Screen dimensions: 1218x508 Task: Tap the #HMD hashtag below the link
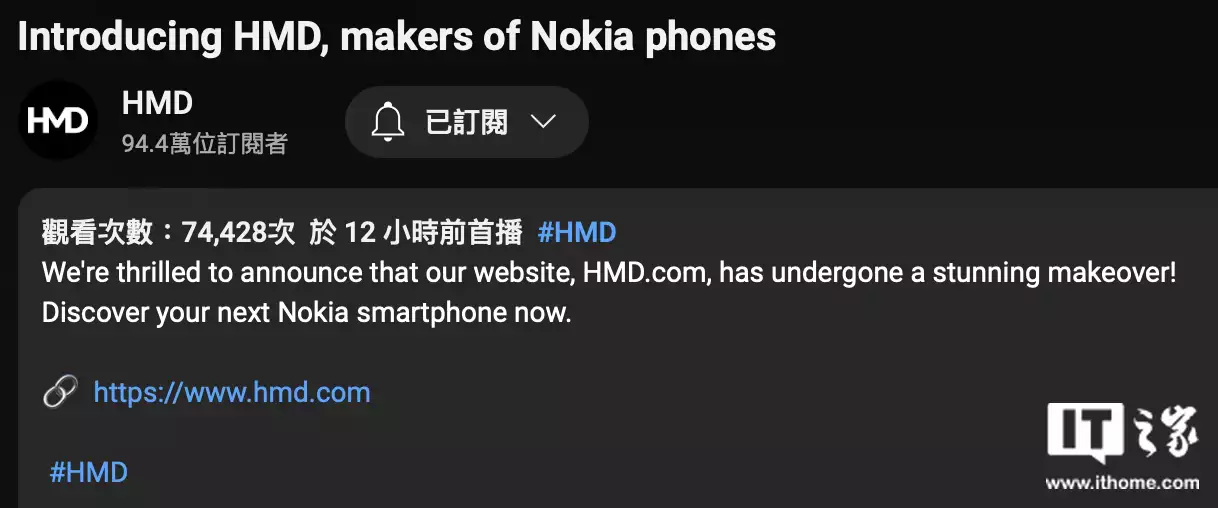tap(89, 472)
